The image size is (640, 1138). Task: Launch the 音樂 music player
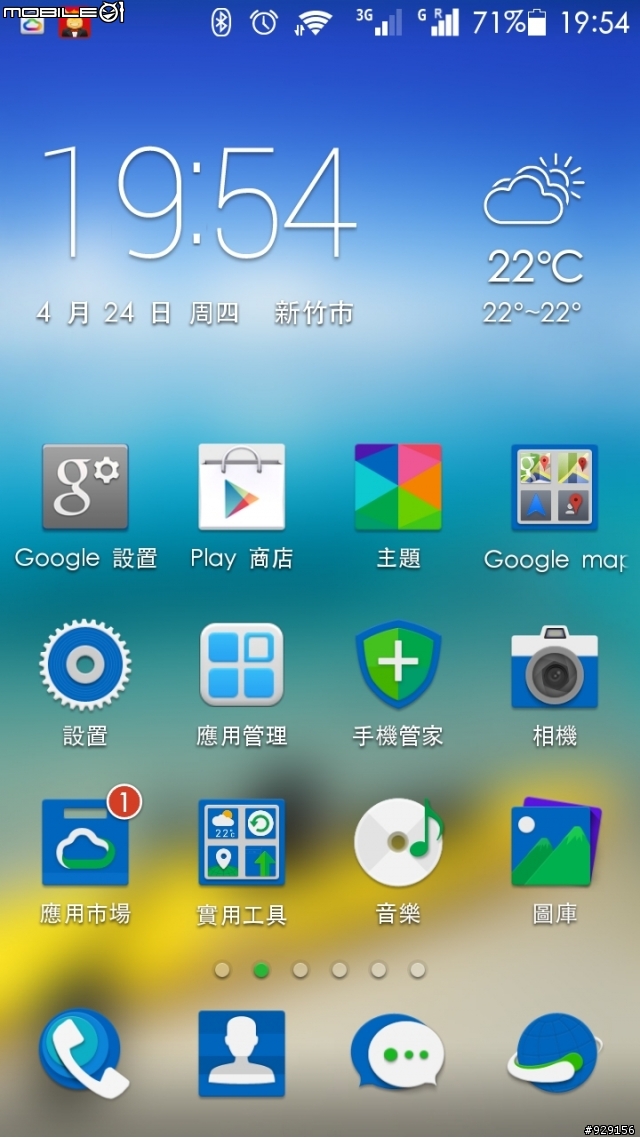click(x=398, y=842)
